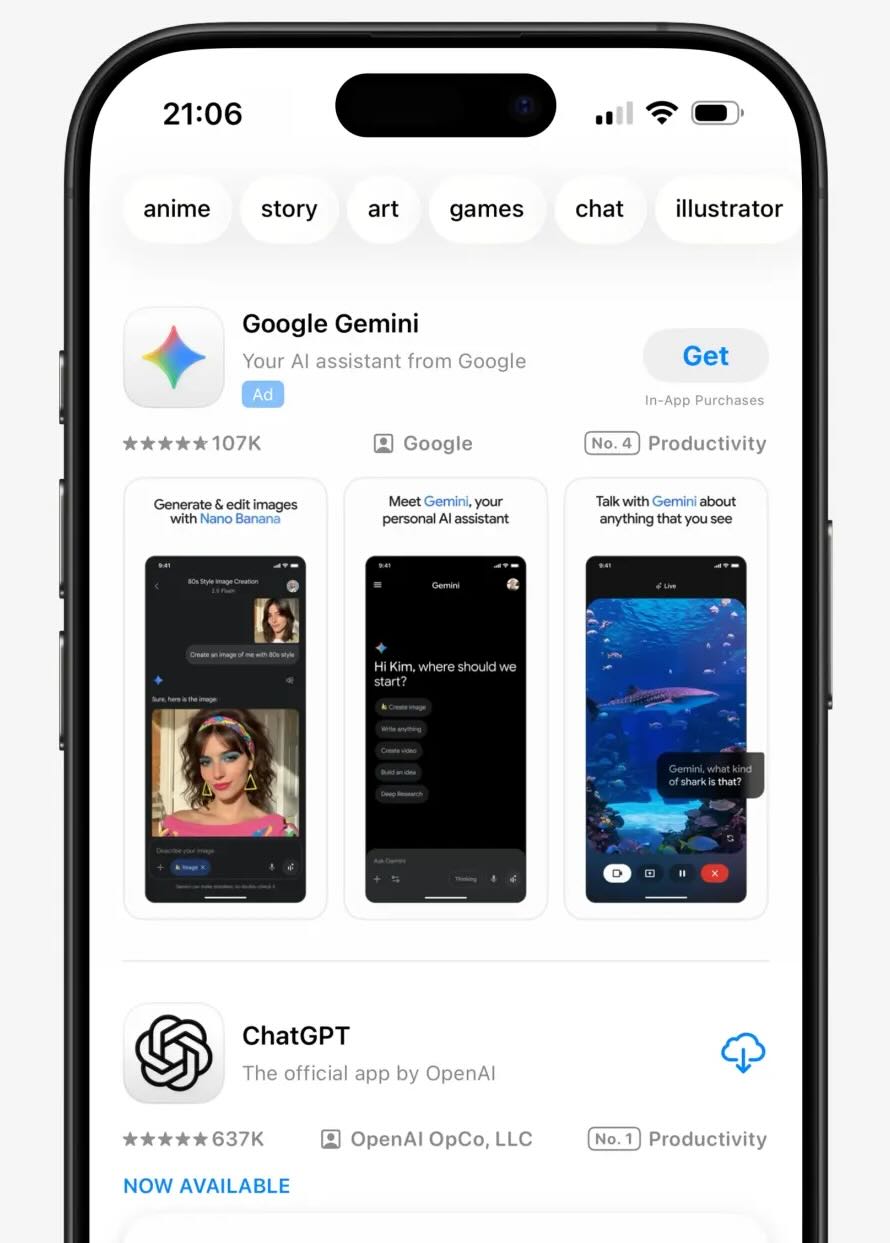Get the Google Gemini app
The image size is (890, 1243).
point(705,356)
